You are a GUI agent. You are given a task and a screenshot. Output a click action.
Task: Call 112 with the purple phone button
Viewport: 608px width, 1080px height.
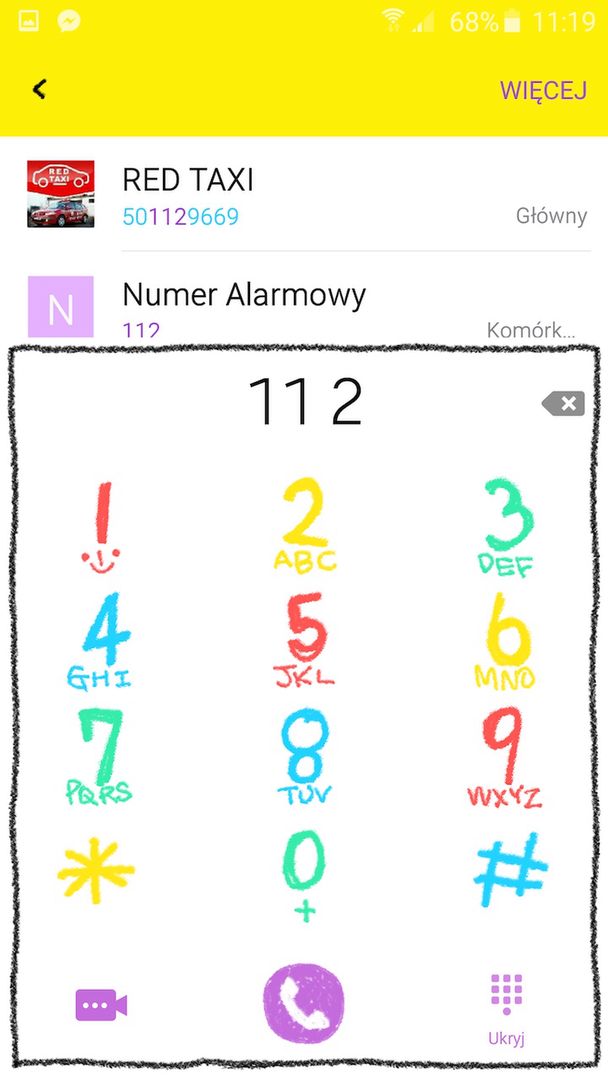[x=304, y=1003]
